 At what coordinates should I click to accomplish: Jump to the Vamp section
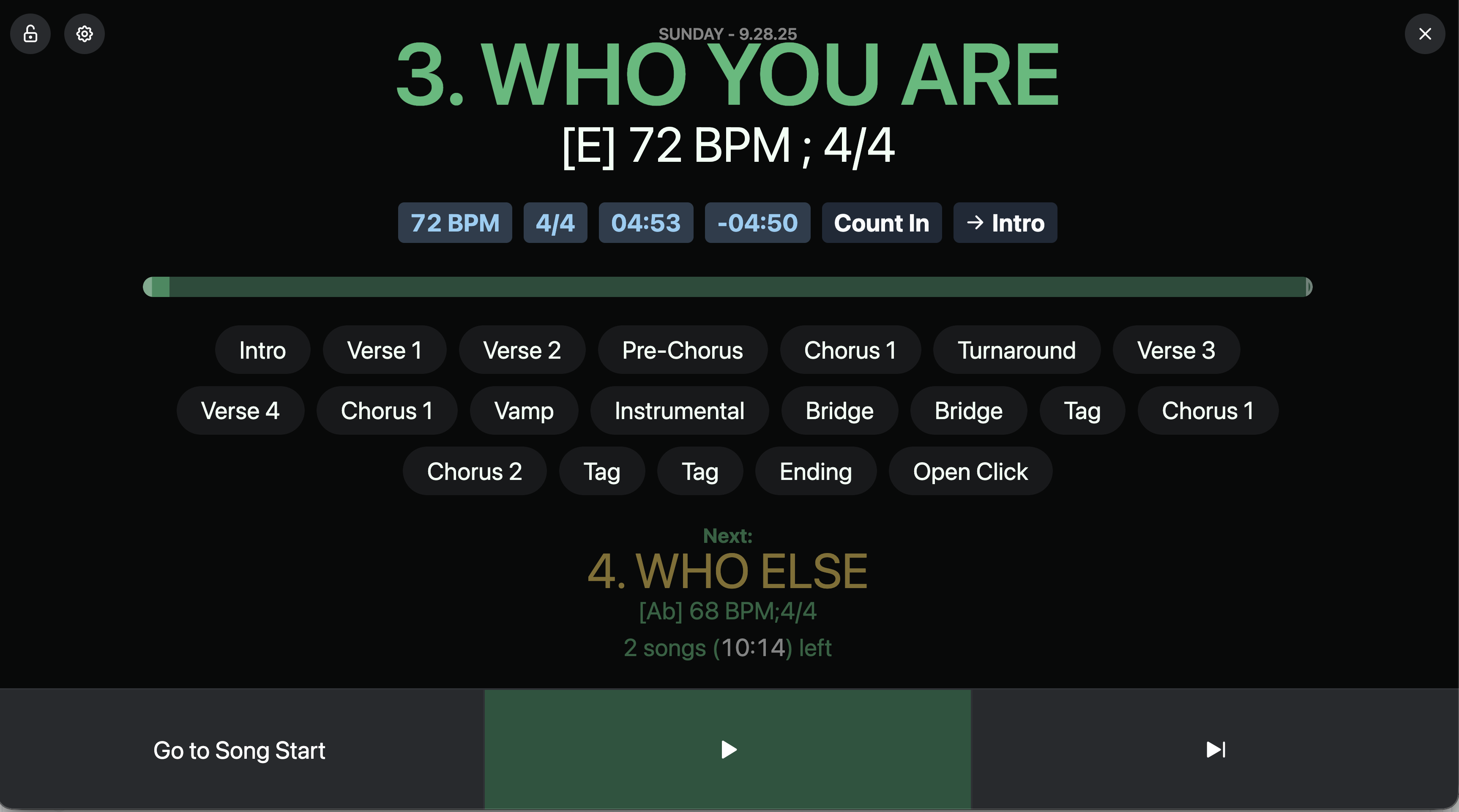click(524, 411)
